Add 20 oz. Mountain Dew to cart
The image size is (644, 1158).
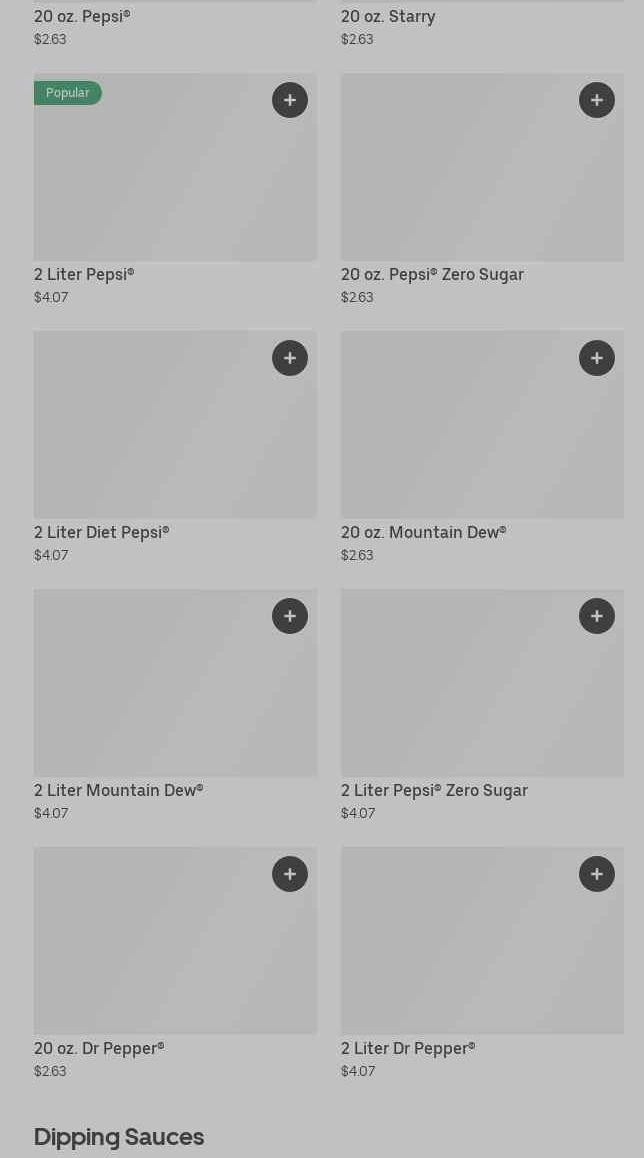tap(597, 357)
